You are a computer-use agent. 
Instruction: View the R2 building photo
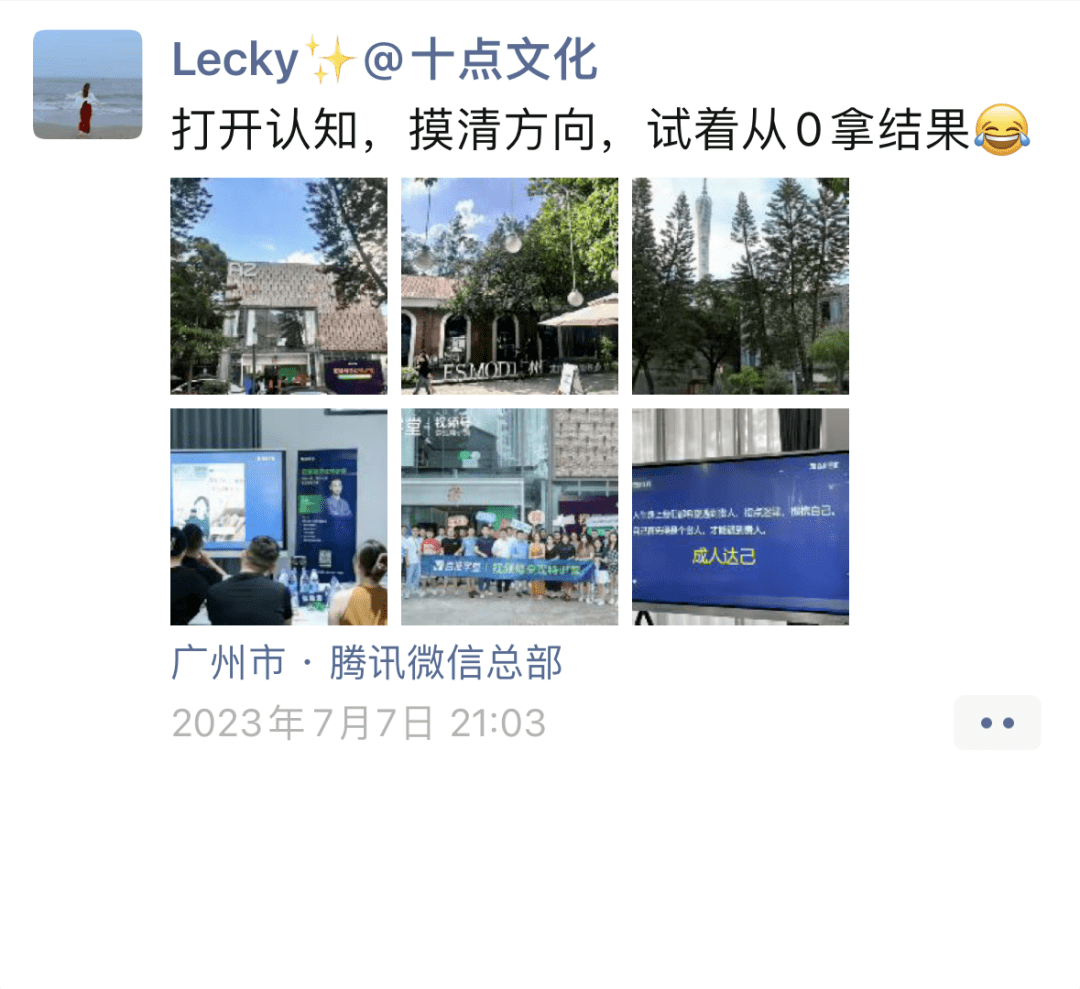pyautogui.click(x=278, y=286)
